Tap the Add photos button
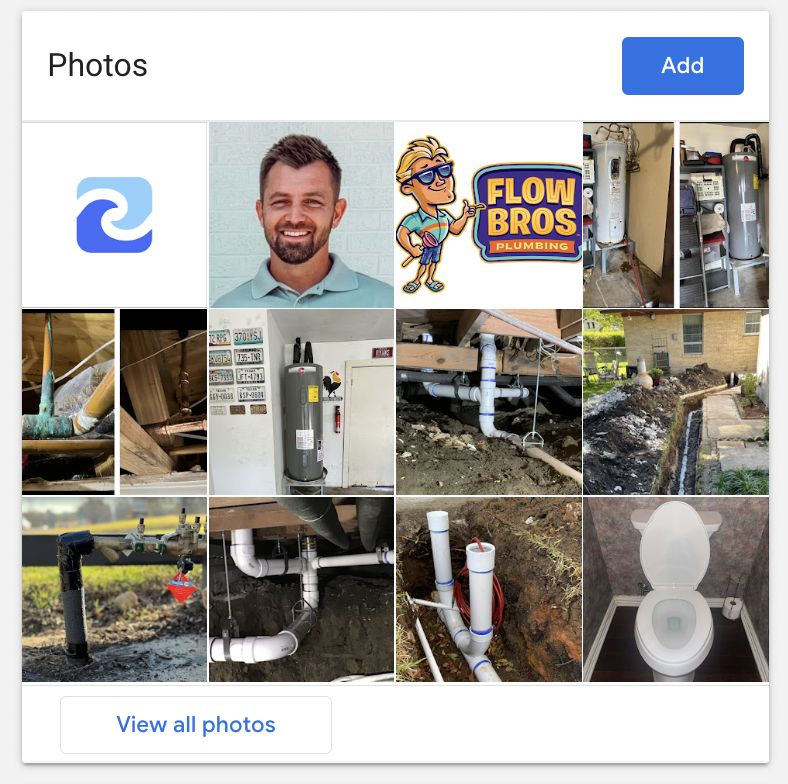The height and width of the screenshot is (784, 788). coord(682,66)
